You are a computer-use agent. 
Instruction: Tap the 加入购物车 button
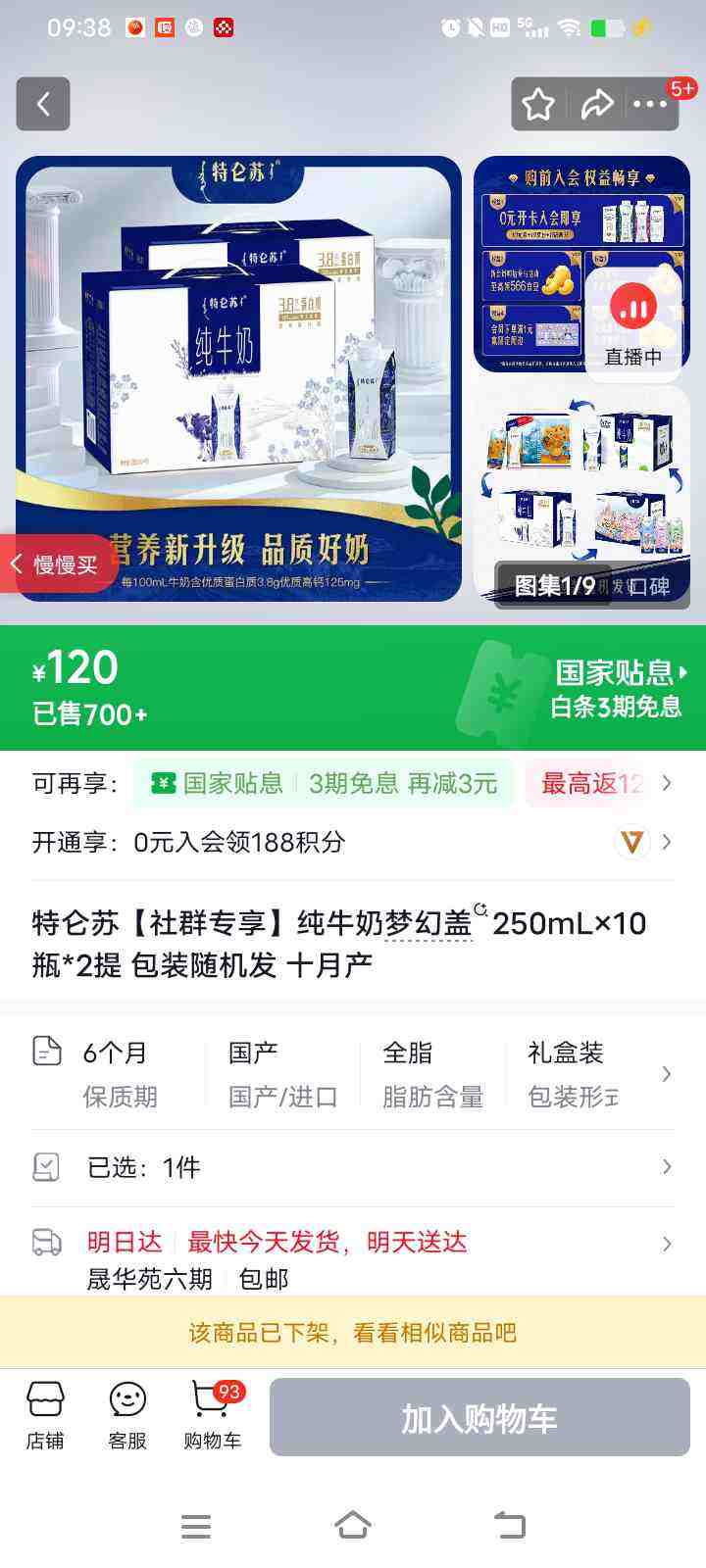click(479, 1417)
